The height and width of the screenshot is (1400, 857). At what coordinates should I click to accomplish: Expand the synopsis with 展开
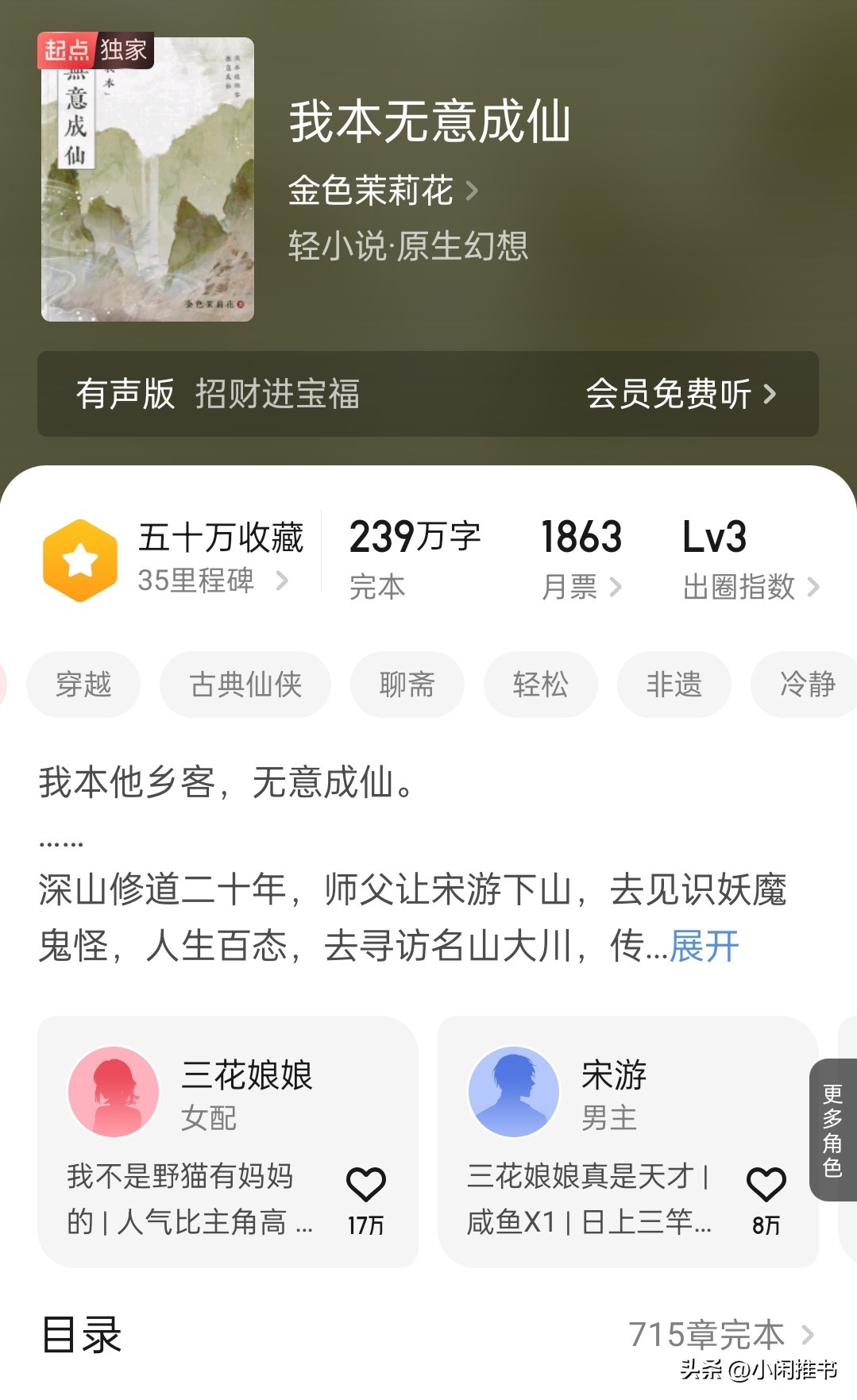pos(705,946)
